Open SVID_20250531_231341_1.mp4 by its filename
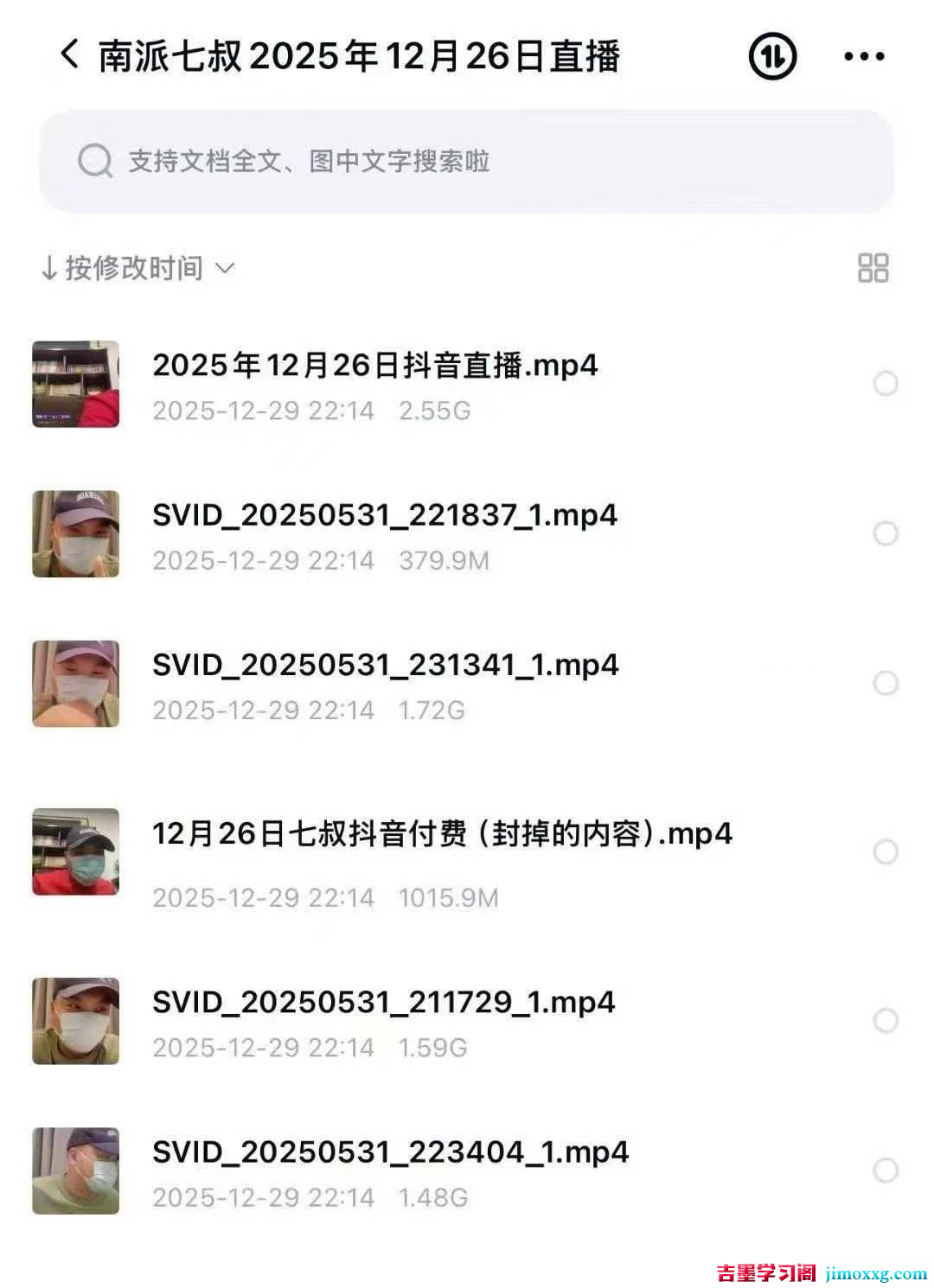934x1288 pixels. pos(384,665)
